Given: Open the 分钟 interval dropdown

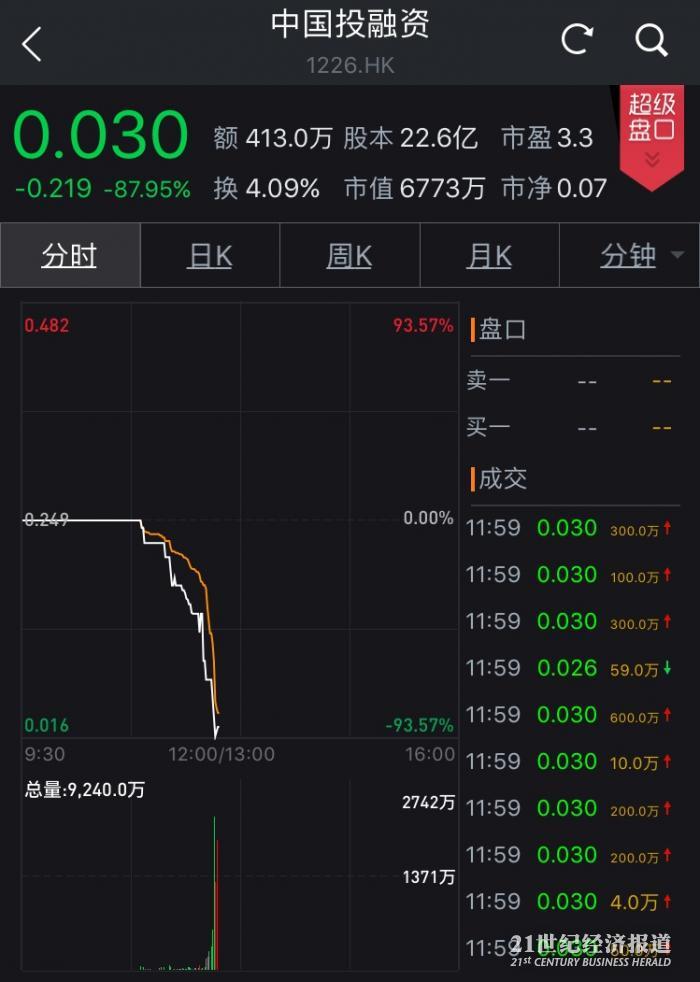Looking at the screenshot, I should point(640,256).
